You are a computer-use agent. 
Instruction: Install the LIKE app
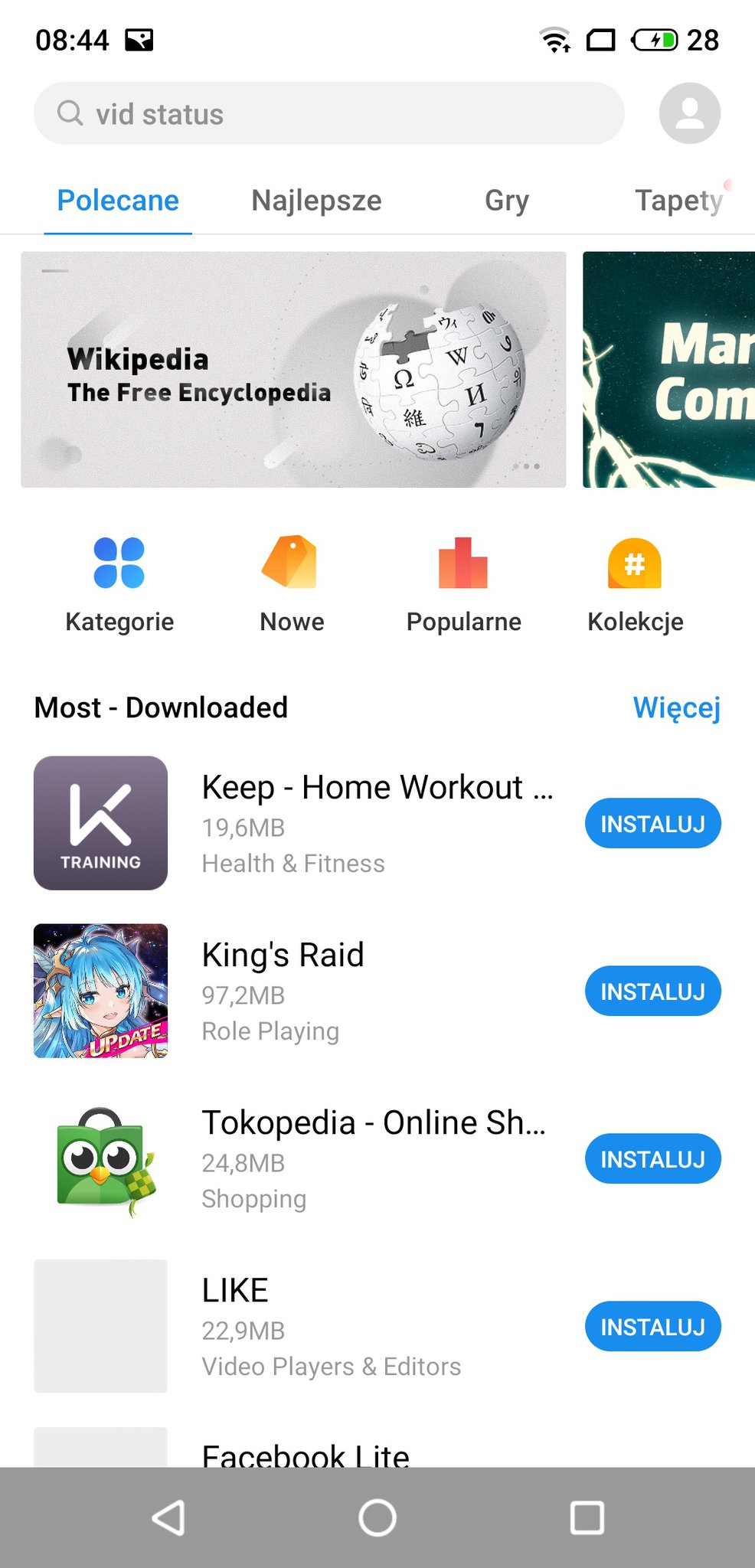click(652, 1327)
